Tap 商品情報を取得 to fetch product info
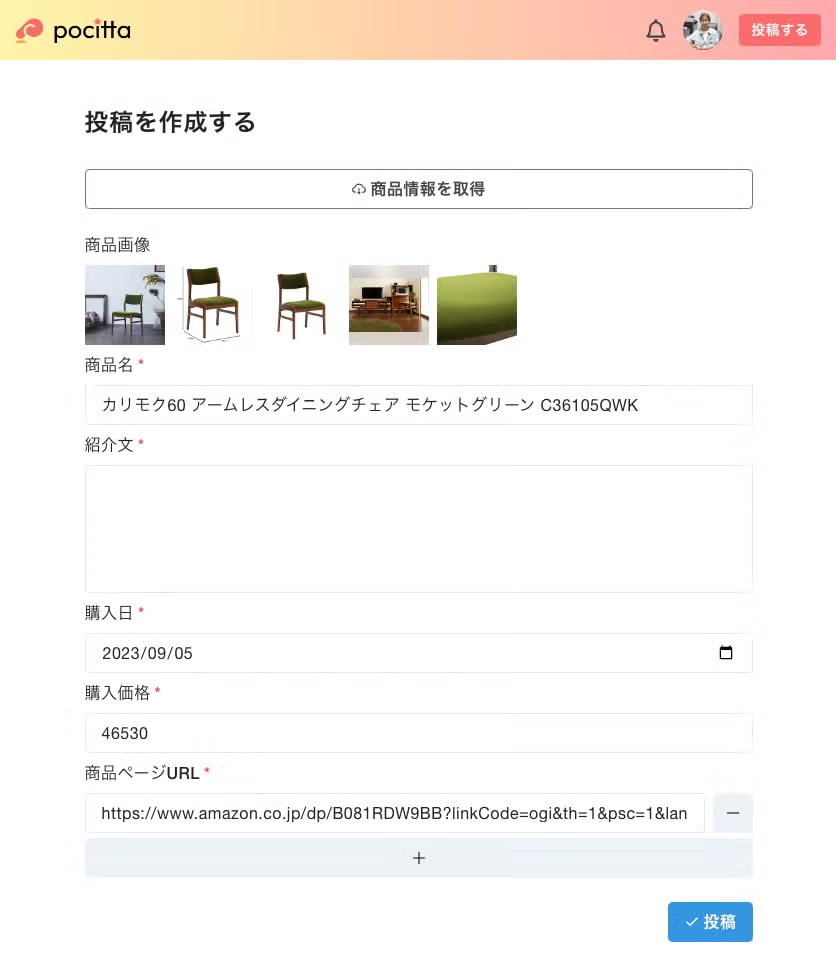The image size is (836, 969). pos(418,189)
